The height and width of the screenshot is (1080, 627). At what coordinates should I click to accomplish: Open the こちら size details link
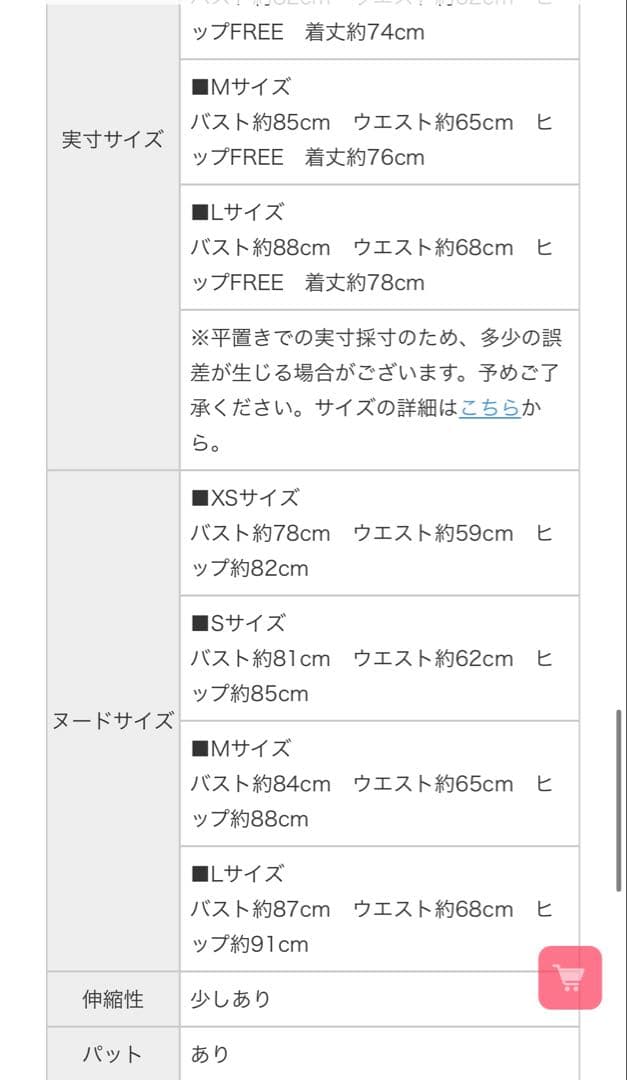(489, 408)
